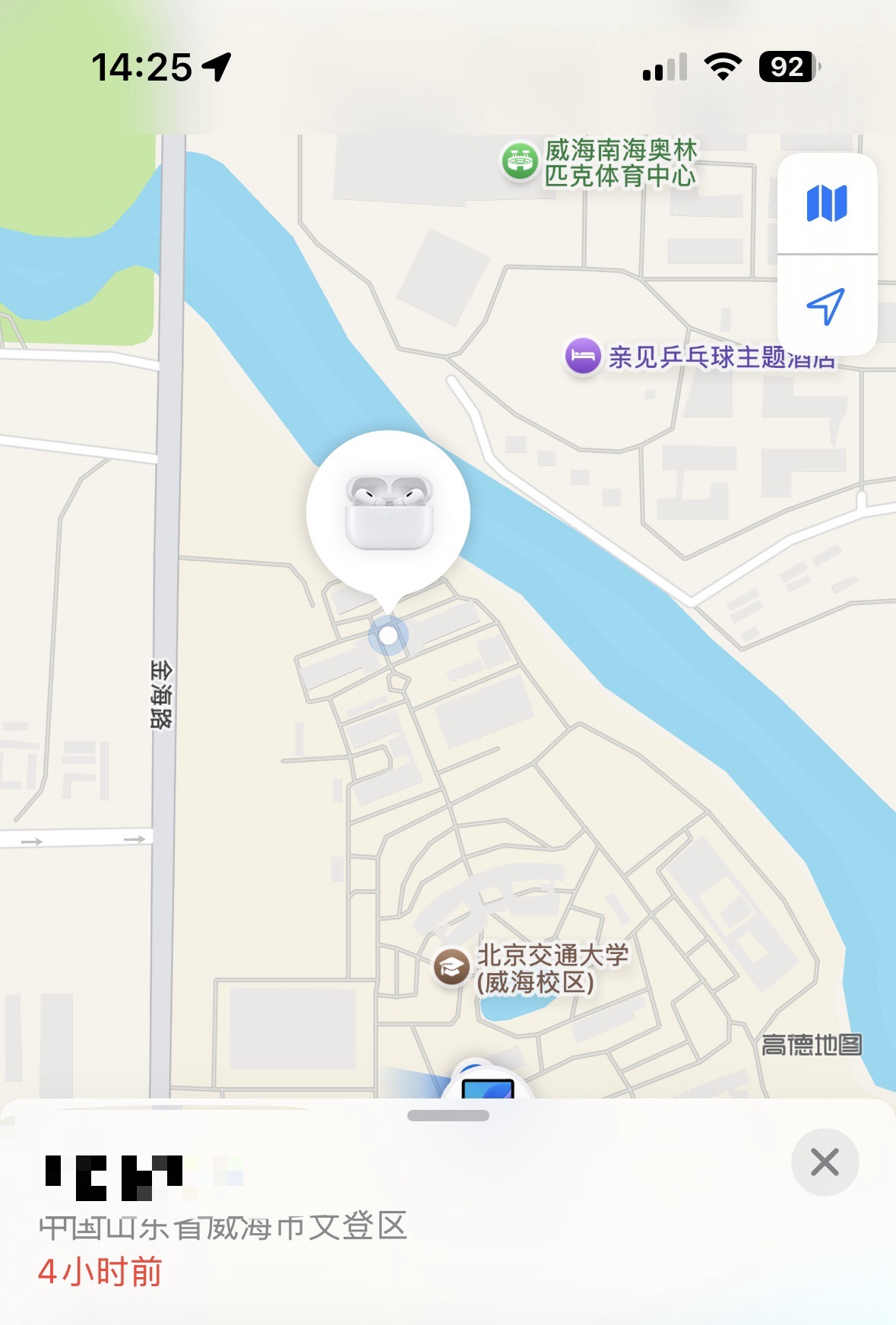Tap the AirPods Pro marker on map
This screenshot has height=1325, width=896.
(x=388, y=513)
